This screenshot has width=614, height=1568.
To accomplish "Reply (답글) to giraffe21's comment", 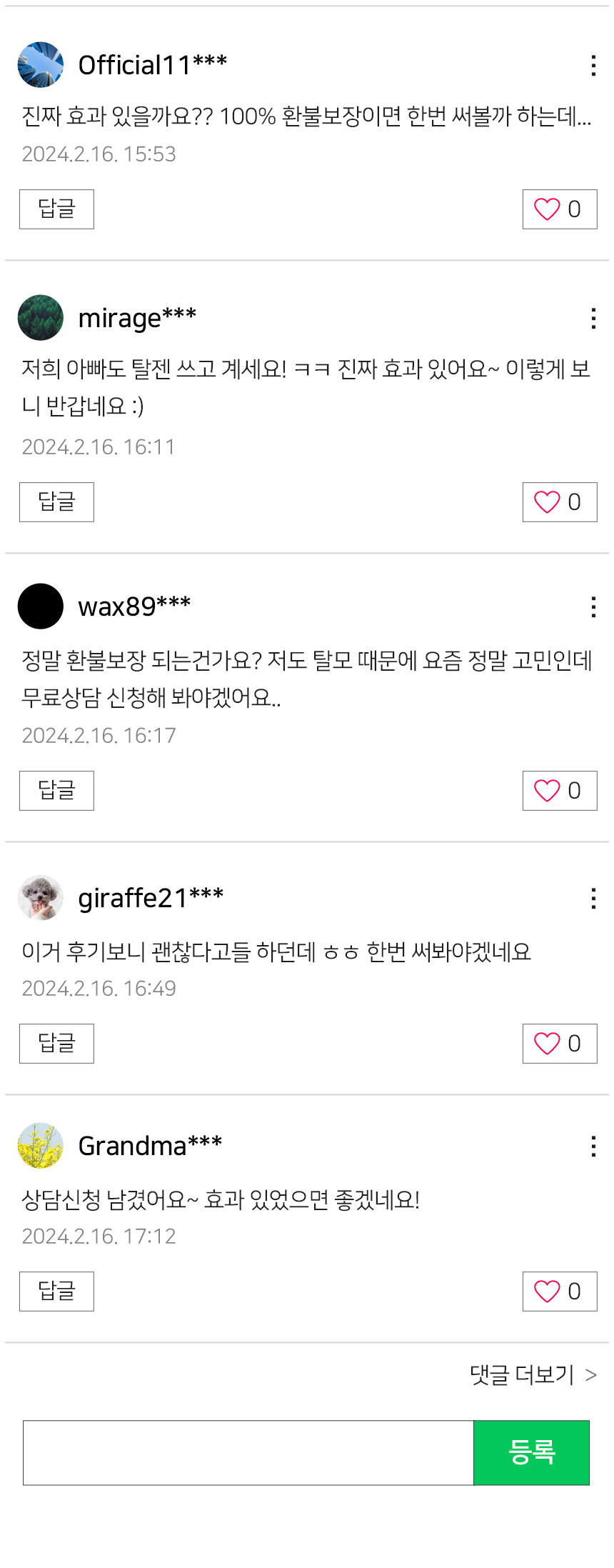I will coord(56,1044).
